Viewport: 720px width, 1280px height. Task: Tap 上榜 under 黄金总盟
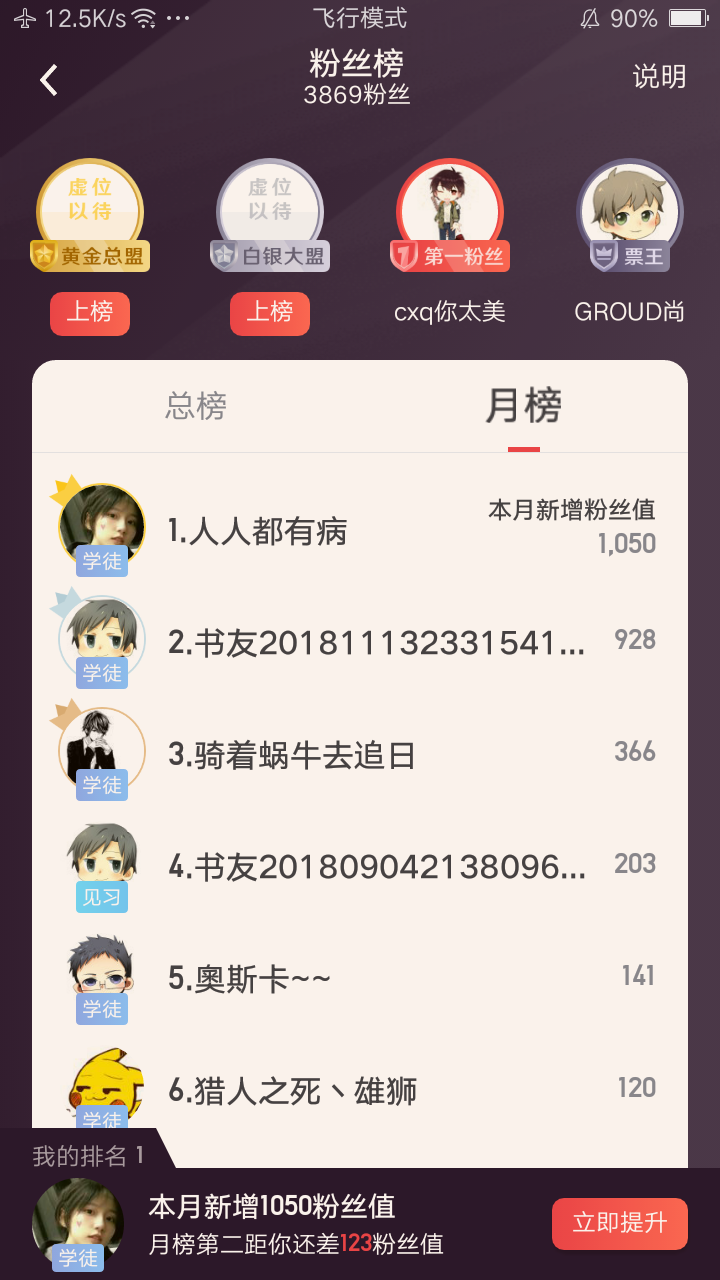point(90,313)
